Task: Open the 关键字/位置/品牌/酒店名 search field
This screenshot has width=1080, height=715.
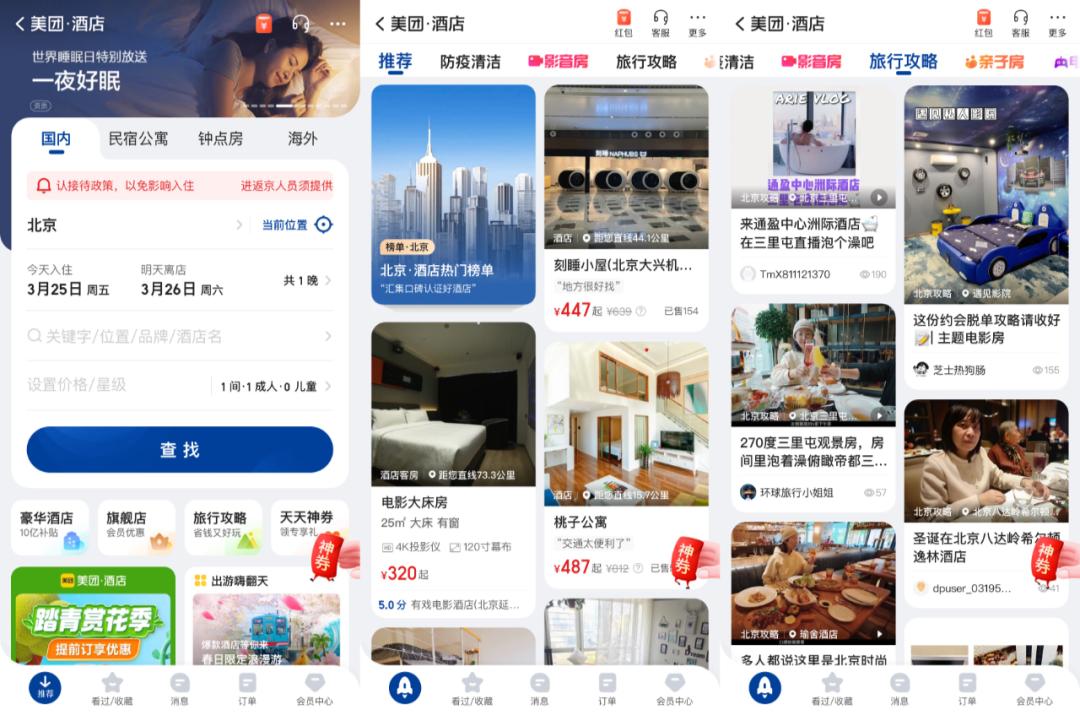Action: click(x=180, y=336)
